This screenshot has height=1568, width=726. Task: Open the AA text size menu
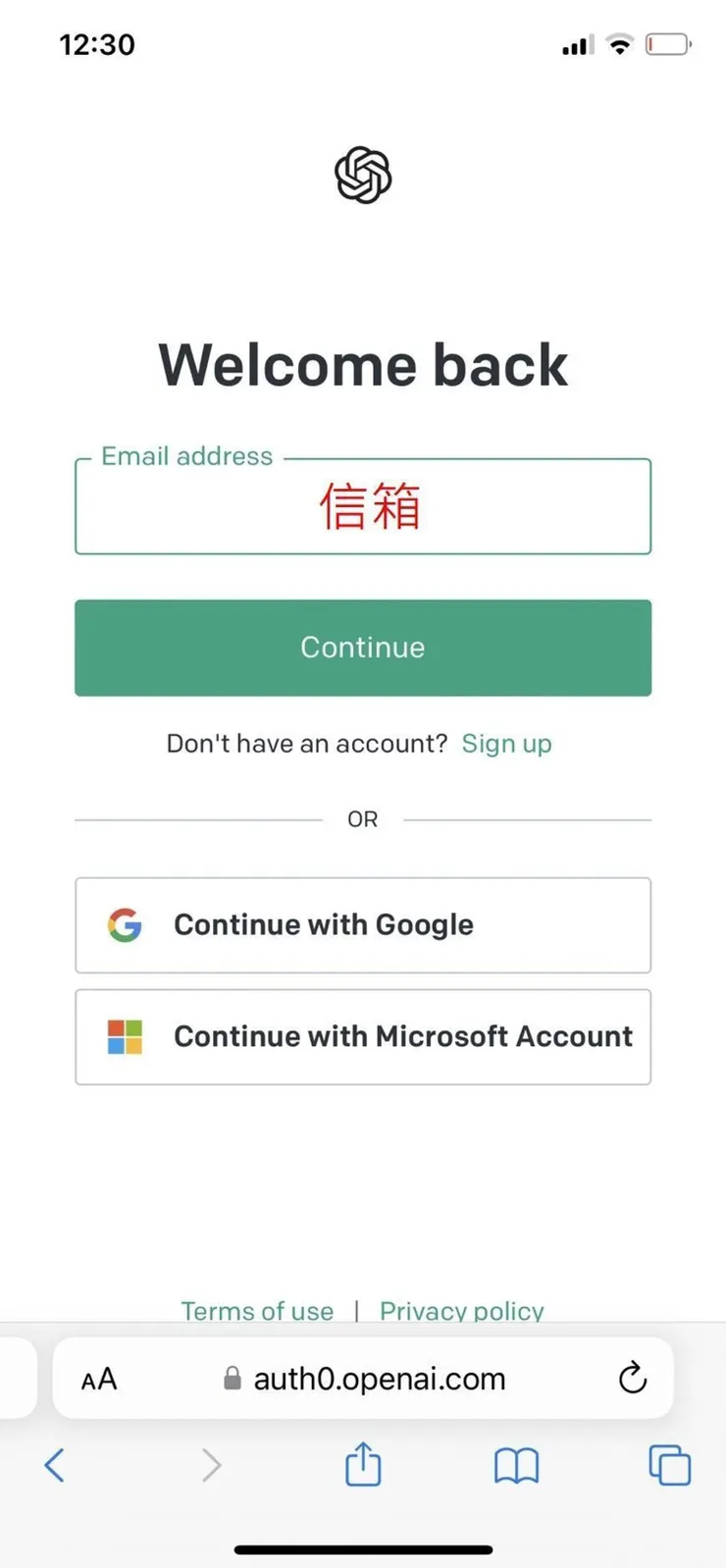pyautogui.click(x=98, y=1378)
